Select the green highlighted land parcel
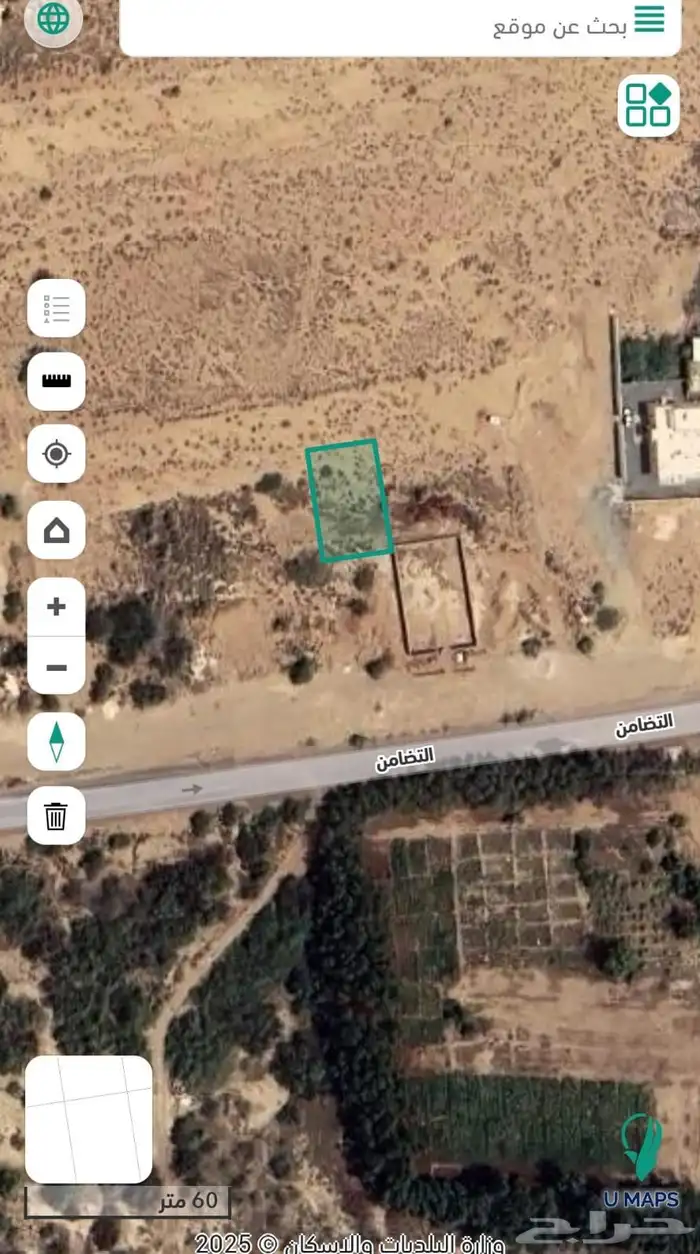 pos(348,500)
